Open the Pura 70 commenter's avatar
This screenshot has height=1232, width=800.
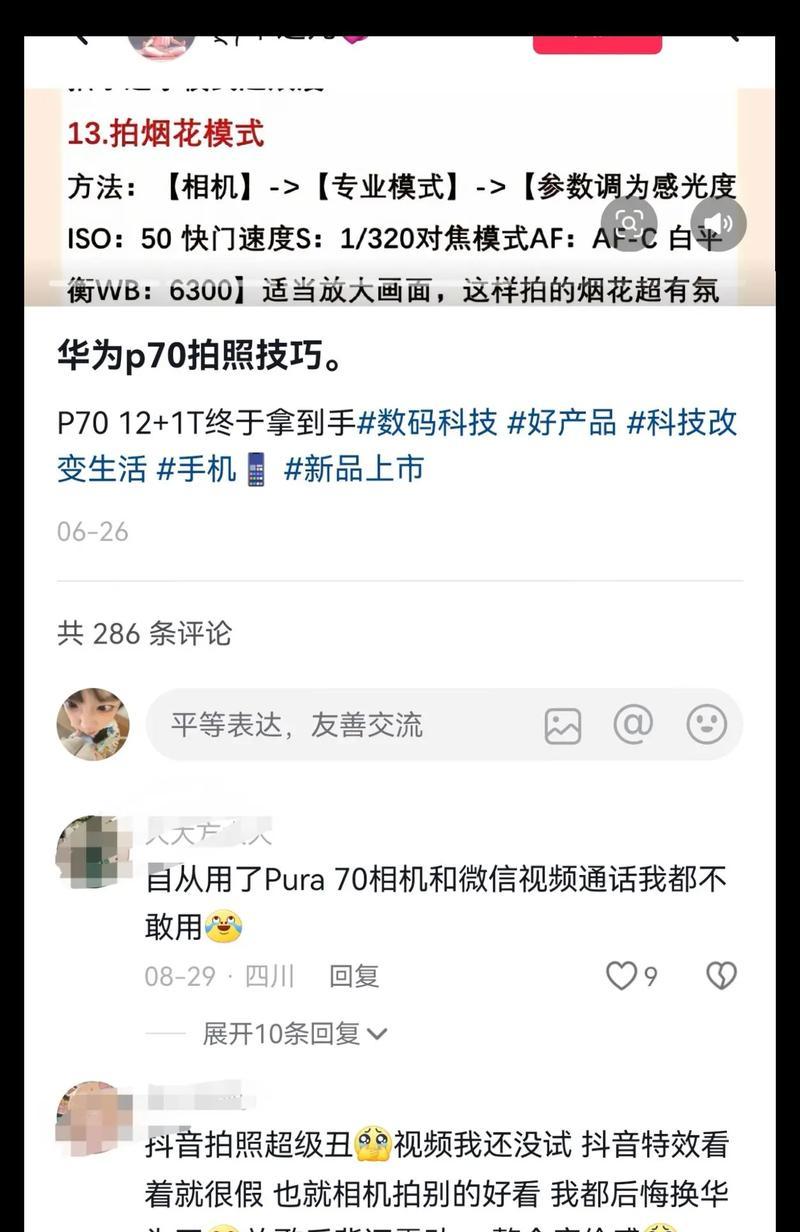(x=92, y=852)
